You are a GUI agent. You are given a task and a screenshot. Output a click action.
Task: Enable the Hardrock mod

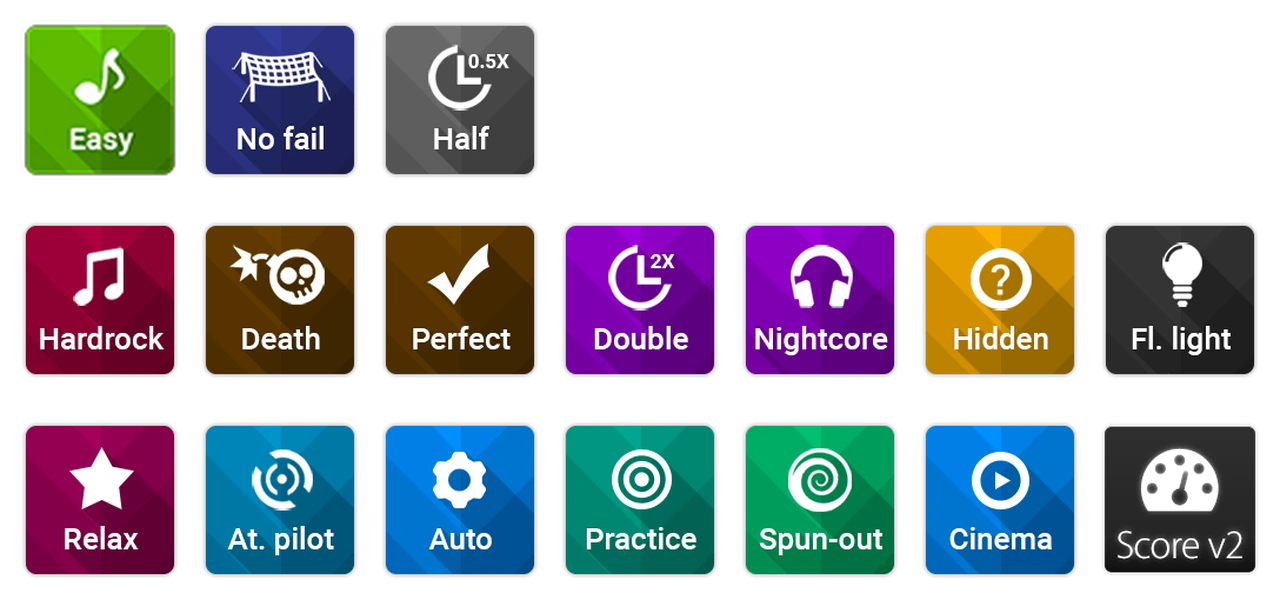100,300
